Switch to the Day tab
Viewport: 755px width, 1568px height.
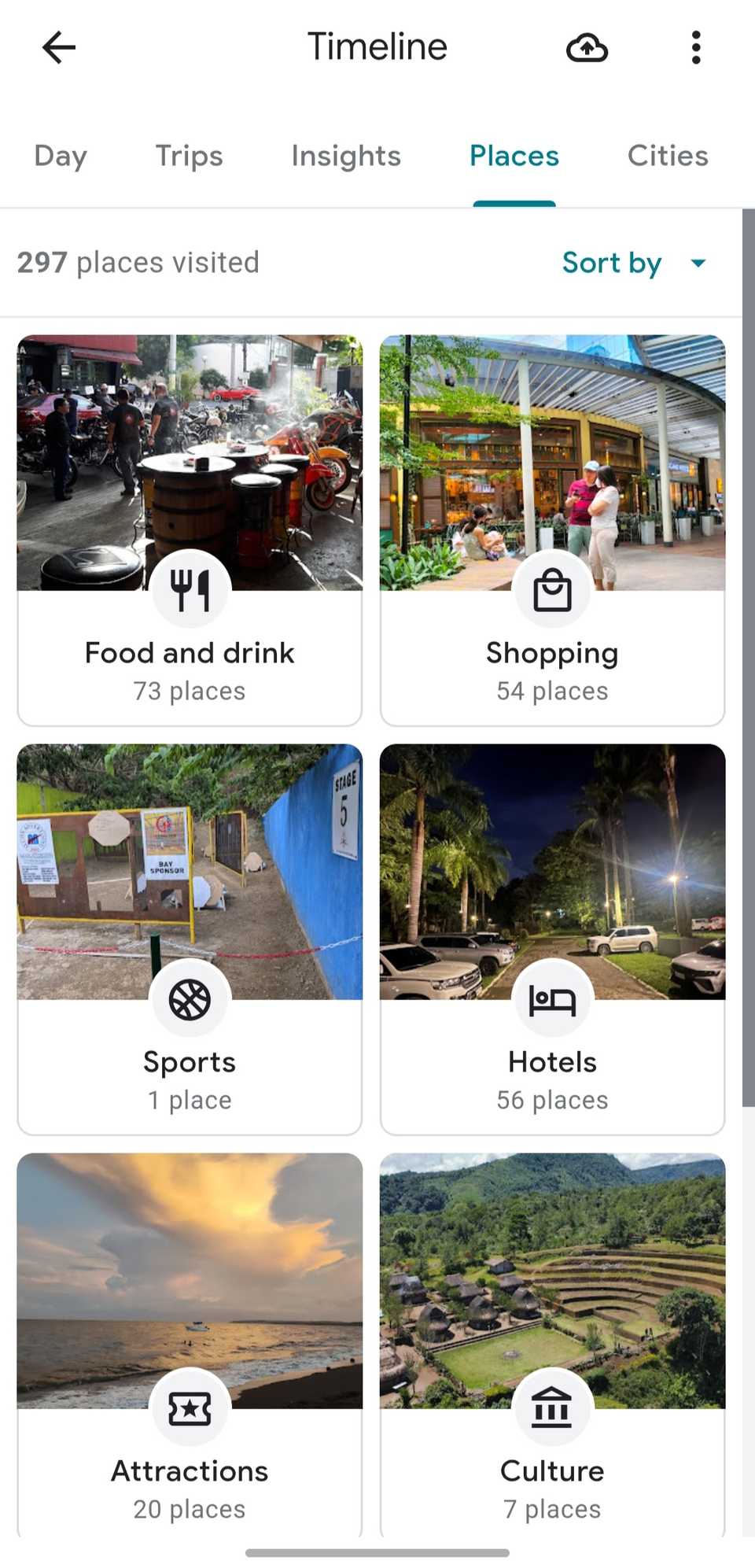coord(59,156)
